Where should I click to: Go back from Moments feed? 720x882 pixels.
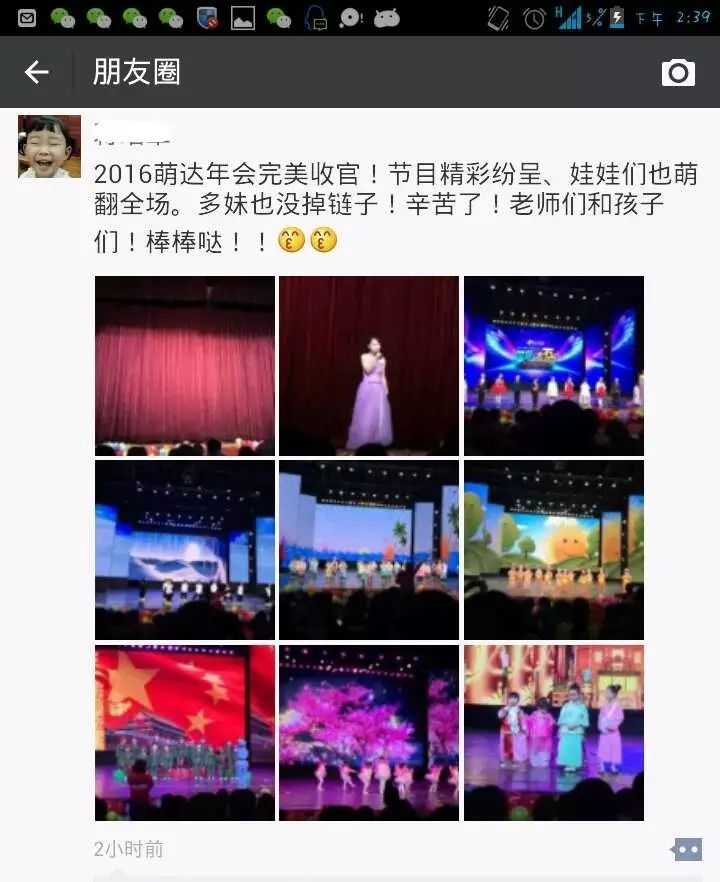[x=37, y=72]
